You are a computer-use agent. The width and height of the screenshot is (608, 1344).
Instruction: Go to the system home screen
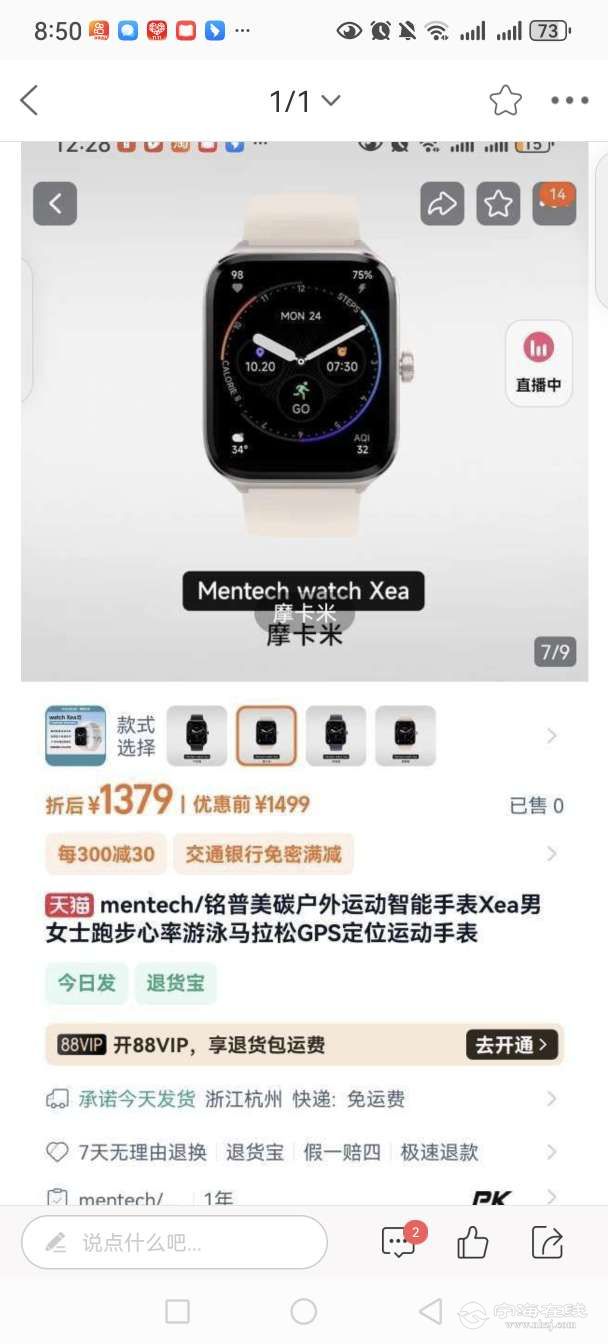pos(303,1311)
